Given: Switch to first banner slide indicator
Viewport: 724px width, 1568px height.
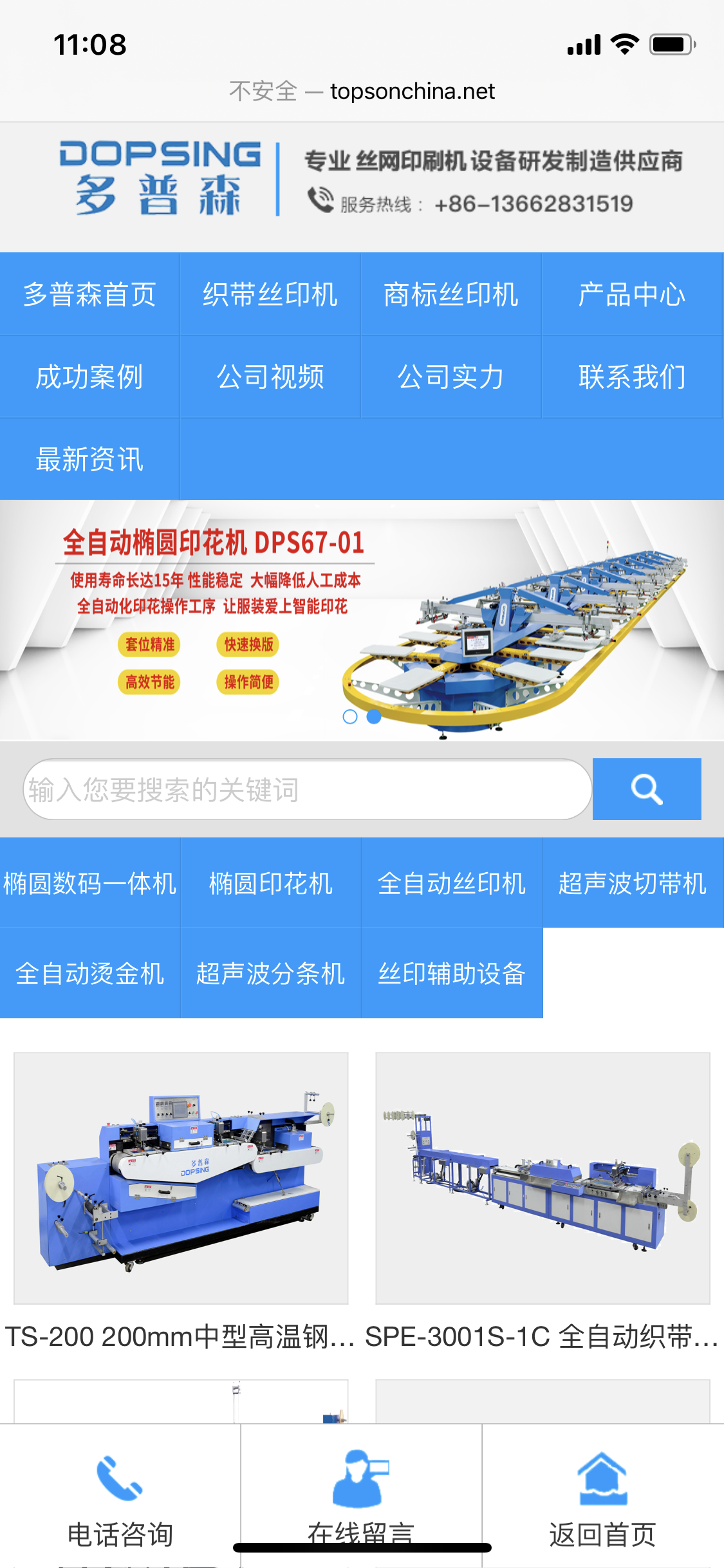Looking at the screenshot, I should coord(350,716).
